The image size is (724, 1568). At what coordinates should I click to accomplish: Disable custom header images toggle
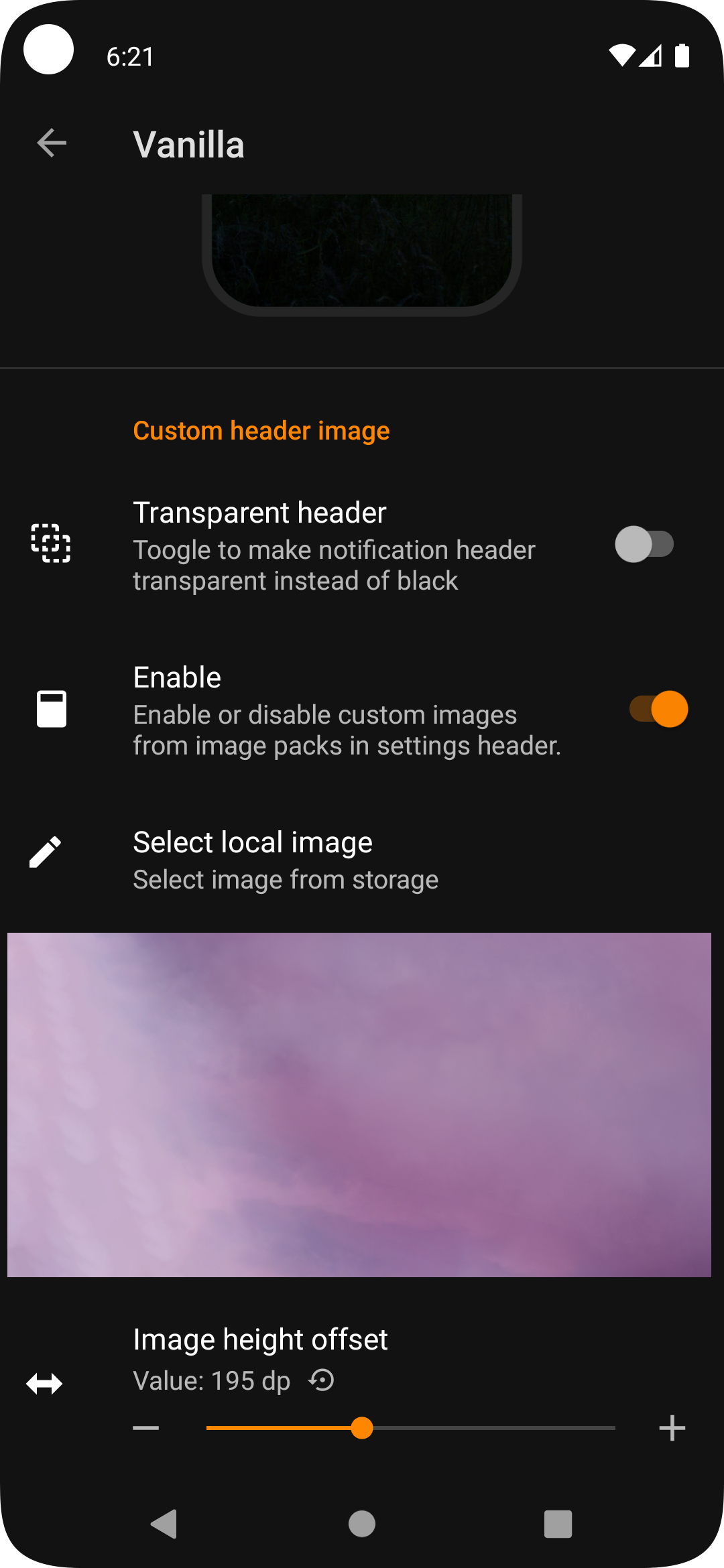[x=659, y=709]
